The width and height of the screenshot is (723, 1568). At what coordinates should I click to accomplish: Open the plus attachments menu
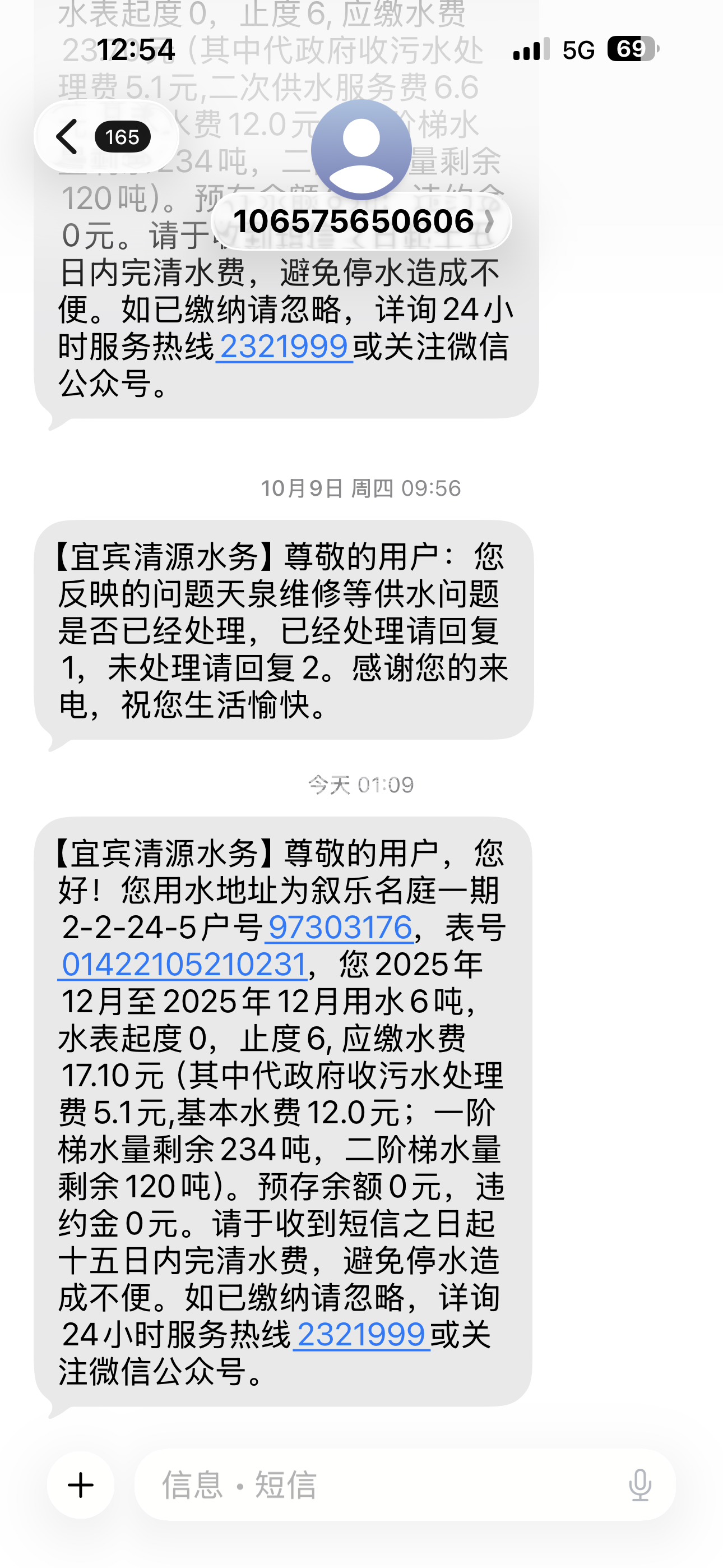pos(81,1485)
